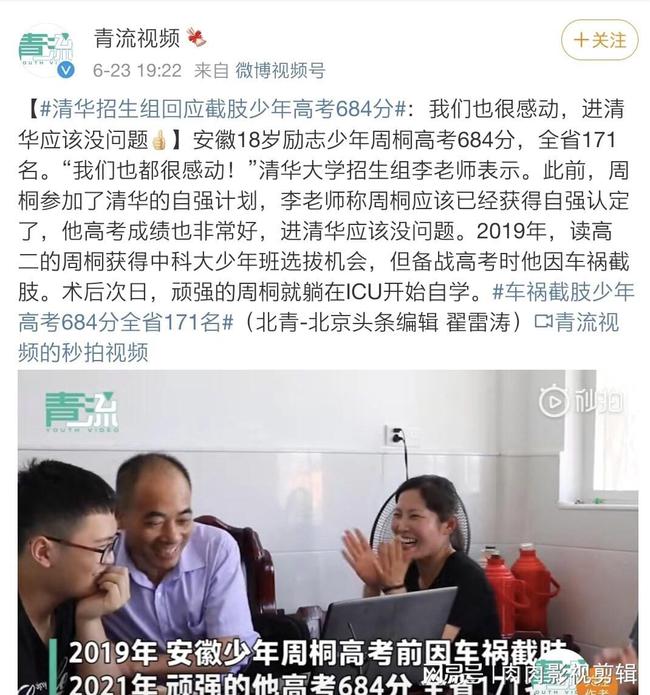Play the video about 周桐

point(327,530)
